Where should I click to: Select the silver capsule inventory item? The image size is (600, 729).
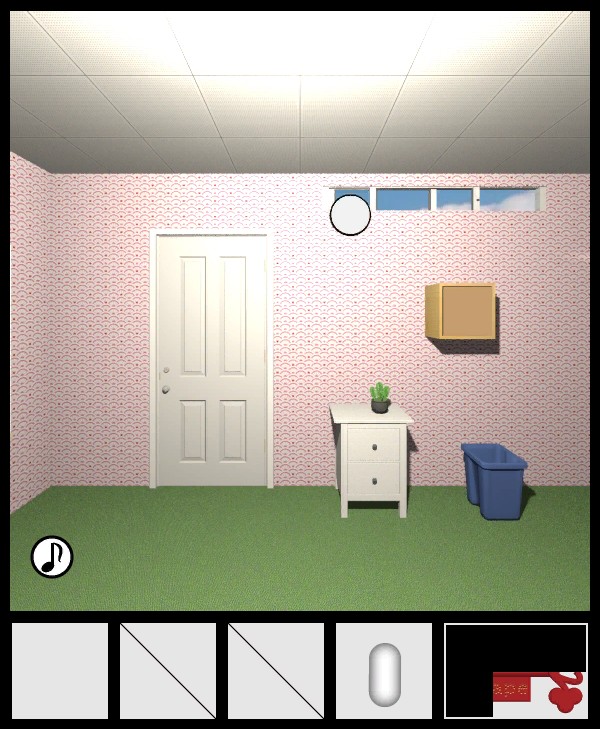384,672
